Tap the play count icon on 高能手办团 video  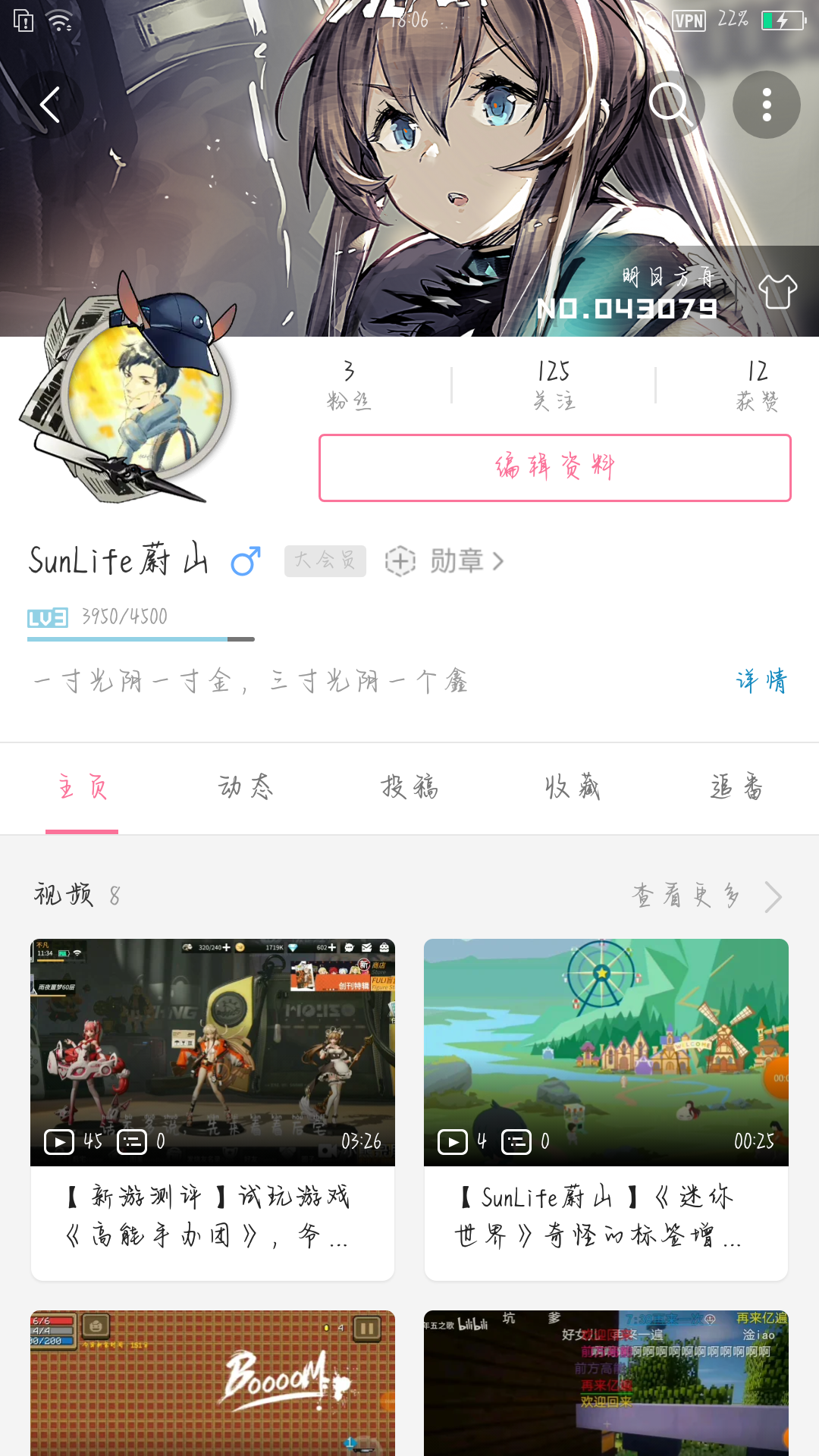(x=59, y=1140)
